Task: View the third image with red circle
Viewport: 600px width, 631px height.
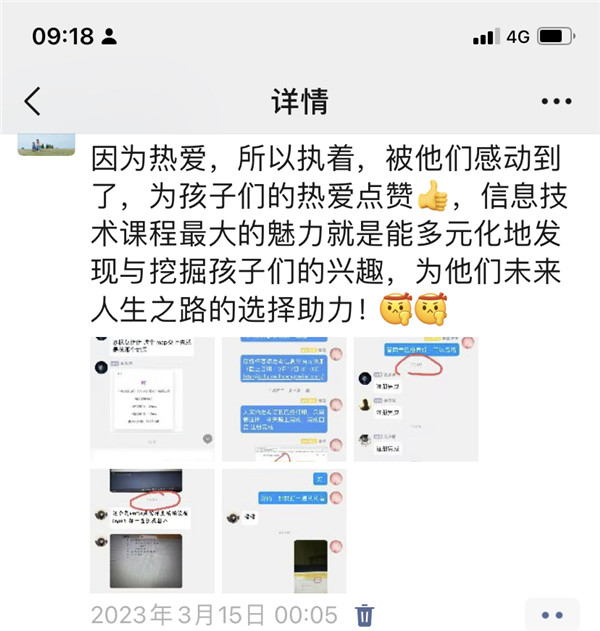Action: pos(416,399)
